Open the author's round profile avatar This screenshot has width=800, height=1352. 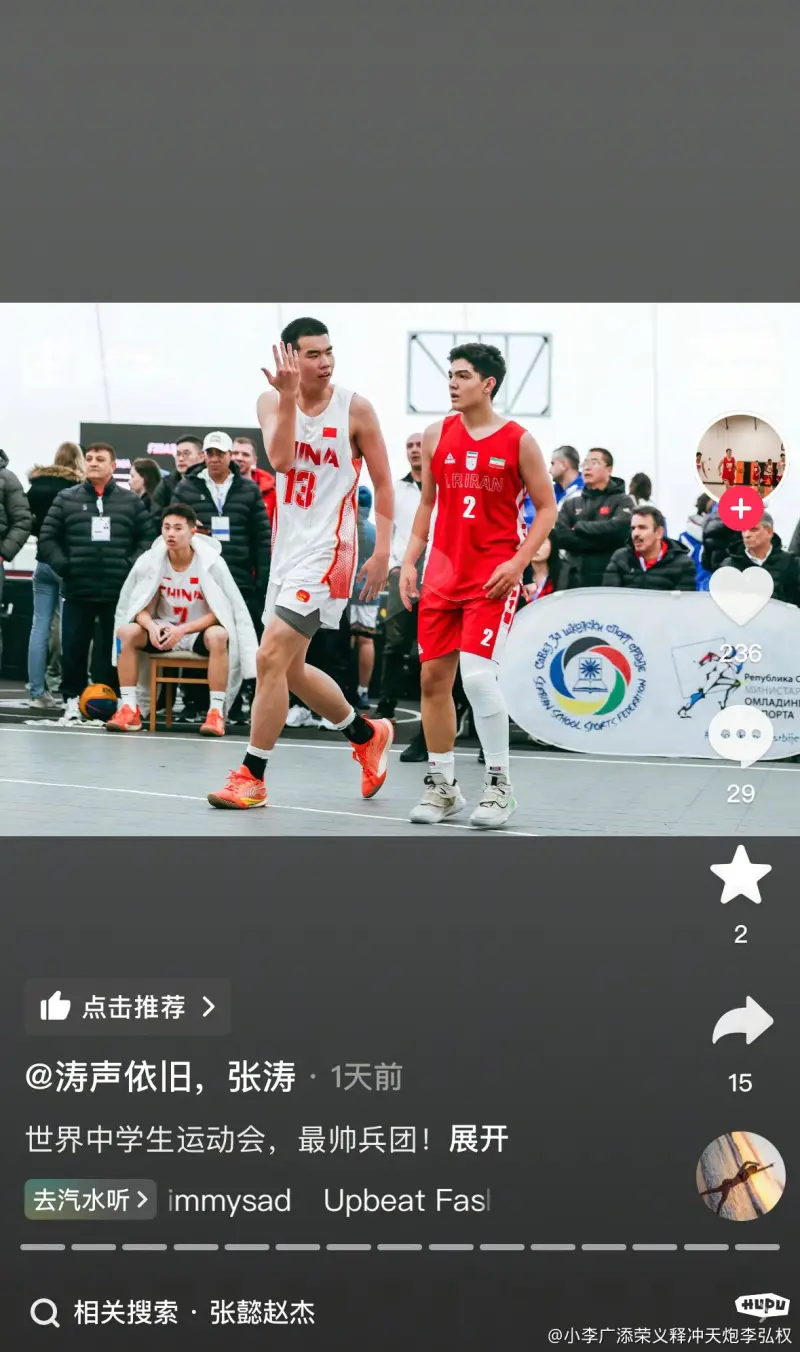(740, 457)
